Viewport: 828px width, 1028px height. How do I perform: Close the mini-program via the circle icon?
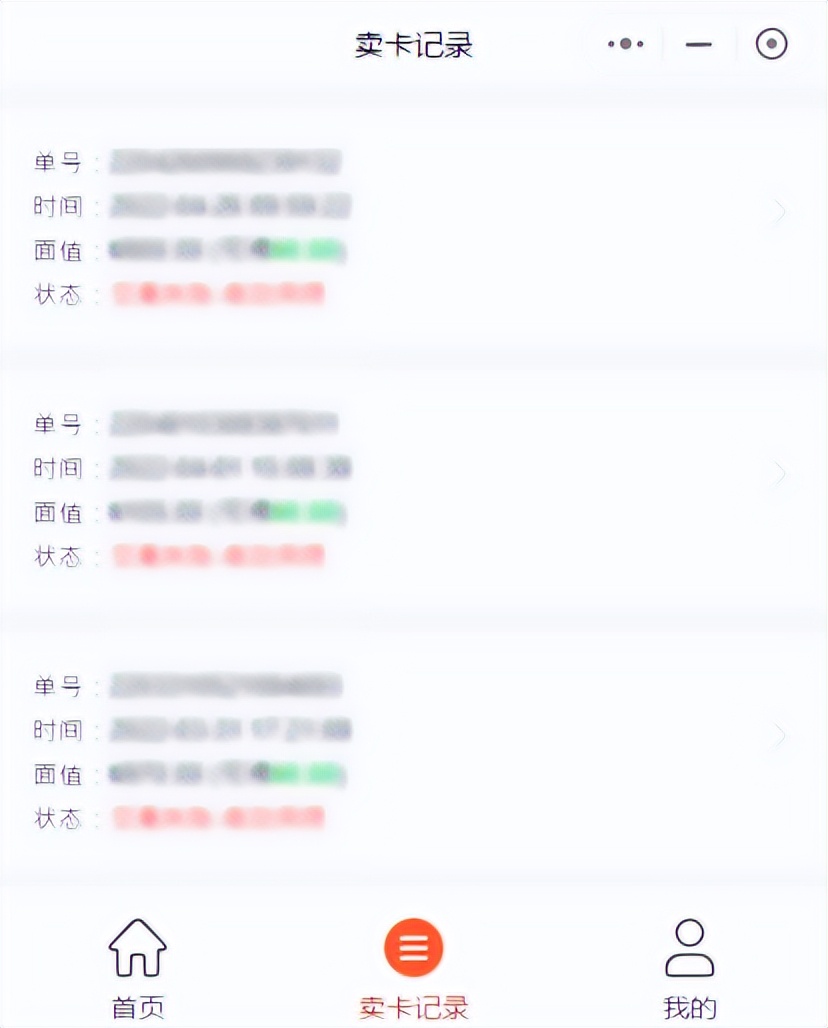coord(771,44)
